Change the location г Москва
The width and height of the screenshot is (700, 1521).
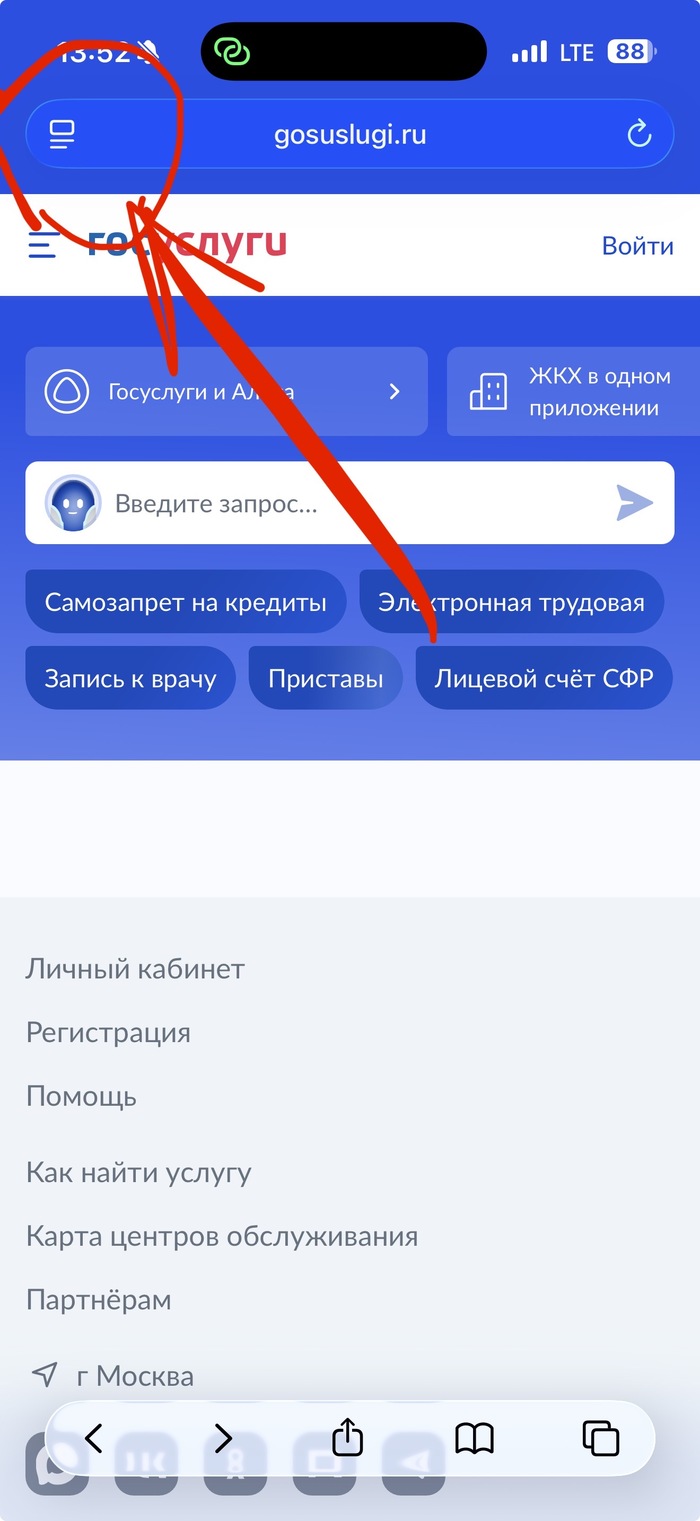tap(134, 1376)
